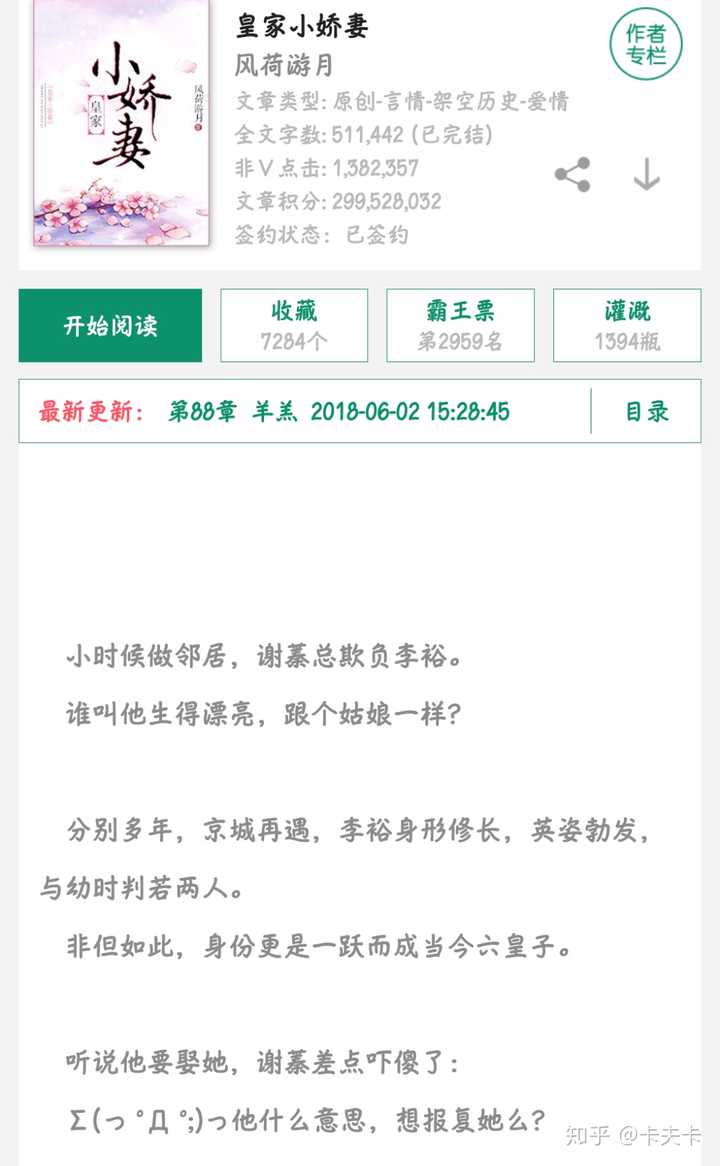
Task: Download the novel with the arrow icon
Action: click(x=646, y=175)
